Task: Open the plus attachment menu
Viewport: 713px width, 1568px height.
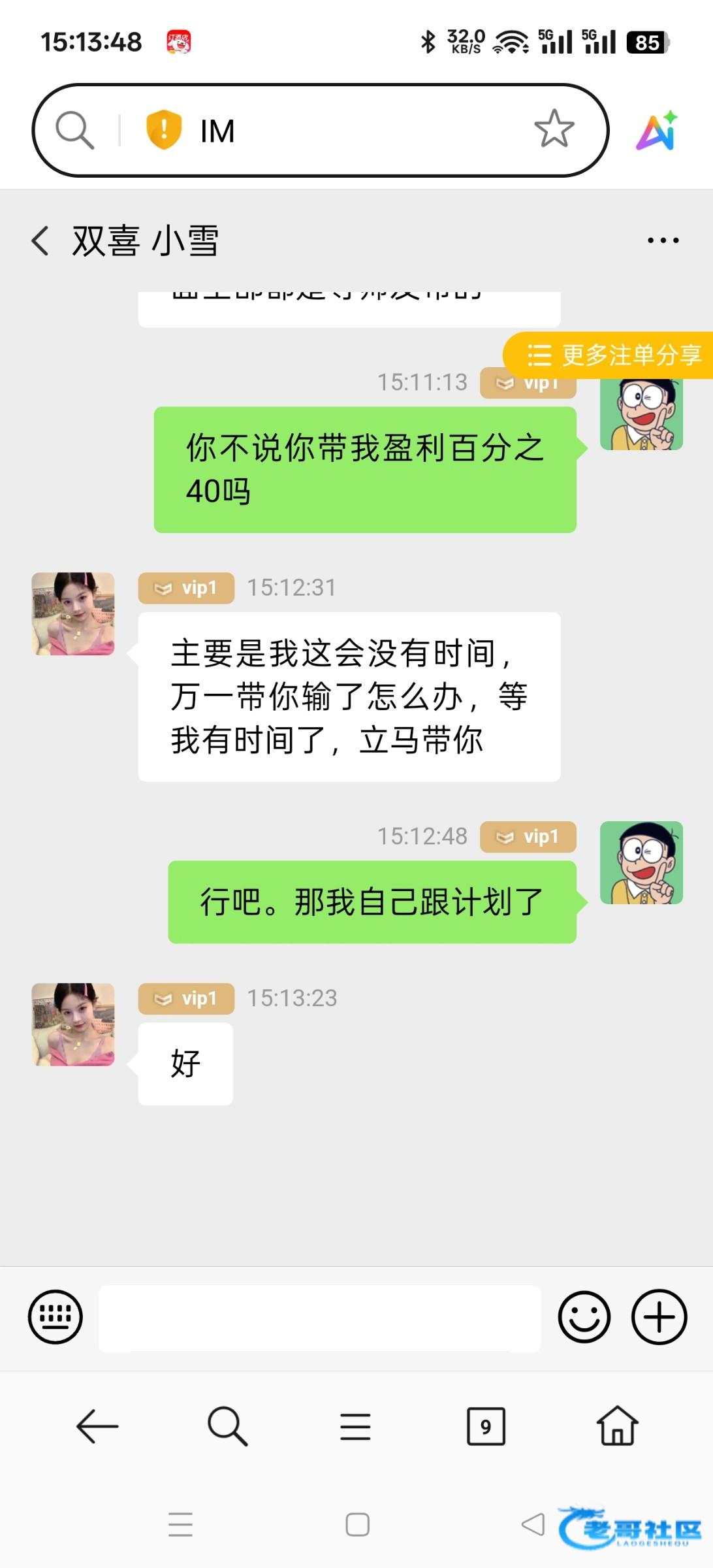Action: pyautogui.click(x=659, y=1317)
